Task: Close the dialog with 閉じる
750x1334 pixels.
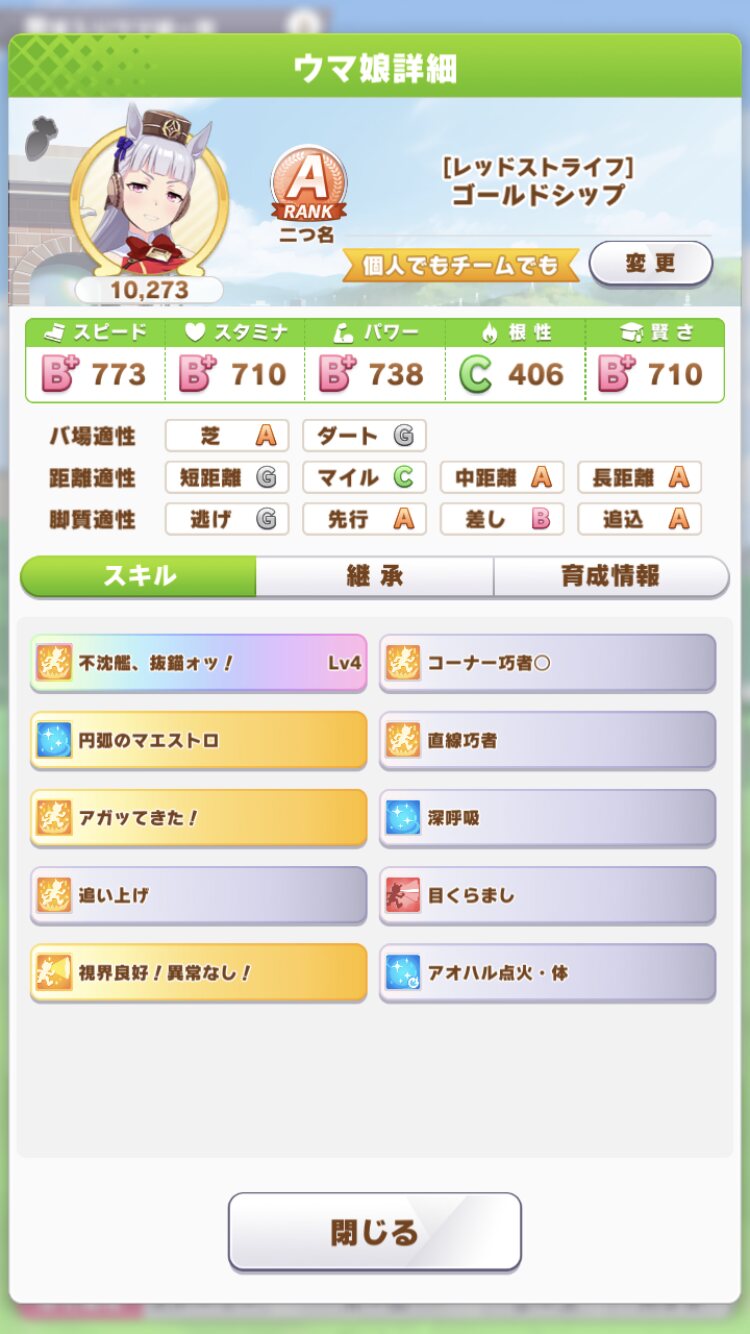Action: tap(374, 1231)
